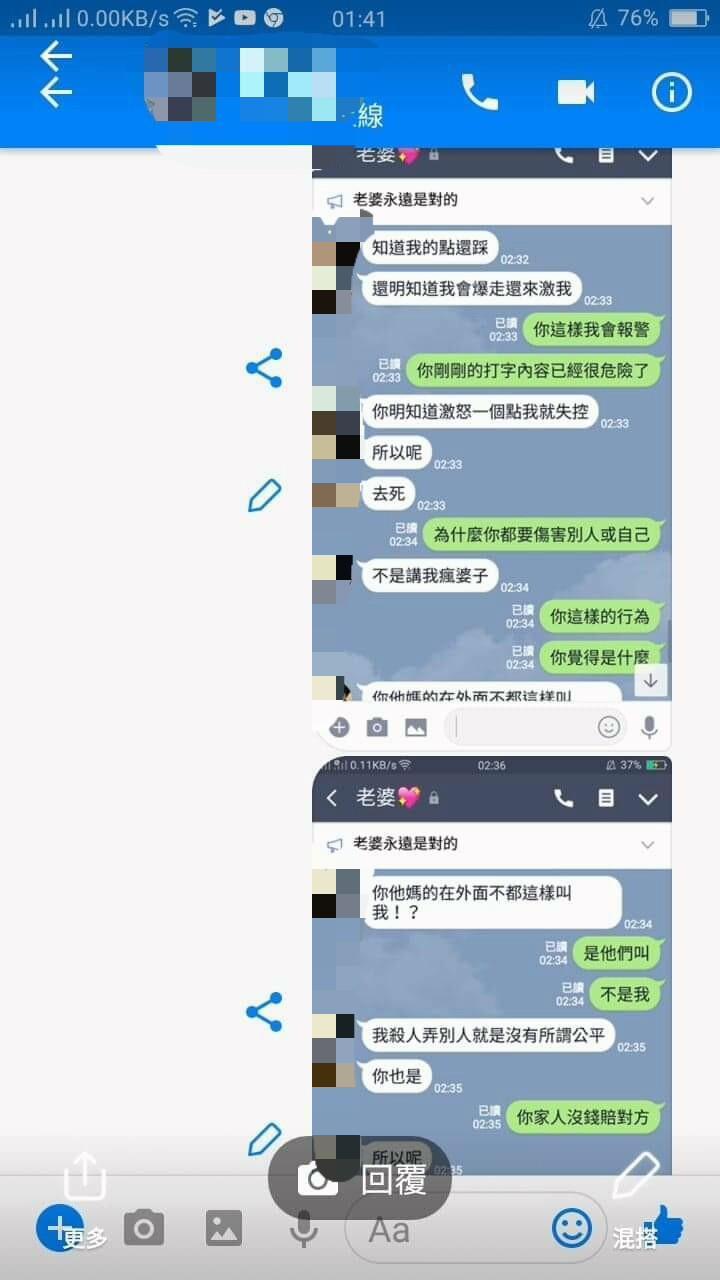This screenshot has width=720, height=1280.
Task: Open the blue plus more options
Action: click(x=58, y=1226)
